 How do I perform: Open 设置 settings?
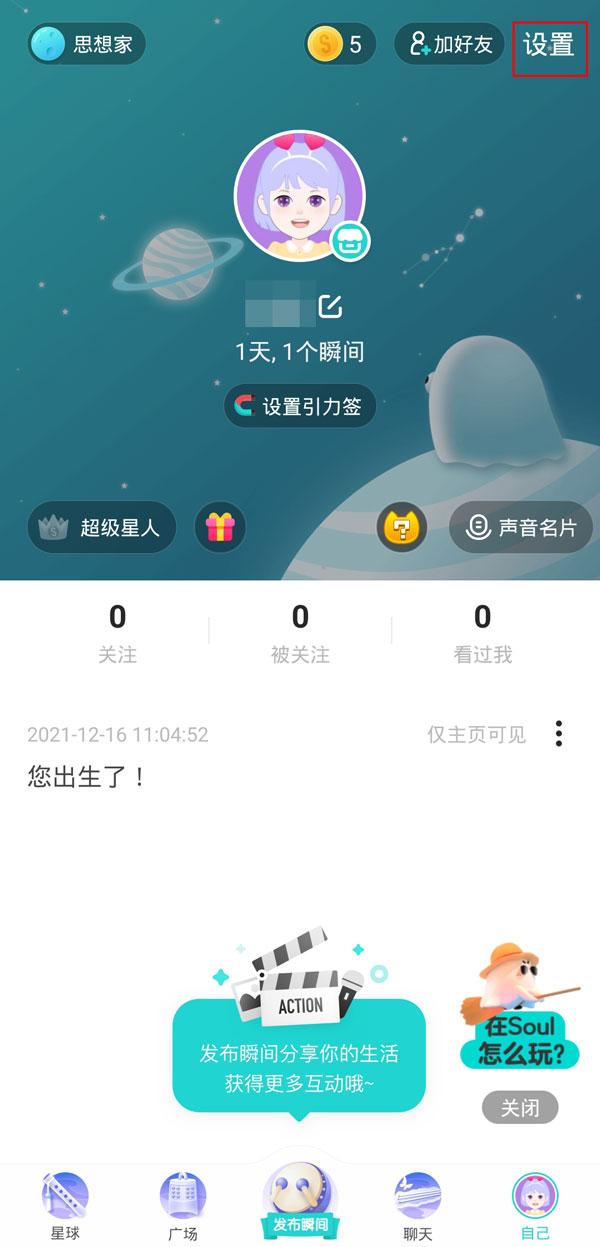pos(549,45)
